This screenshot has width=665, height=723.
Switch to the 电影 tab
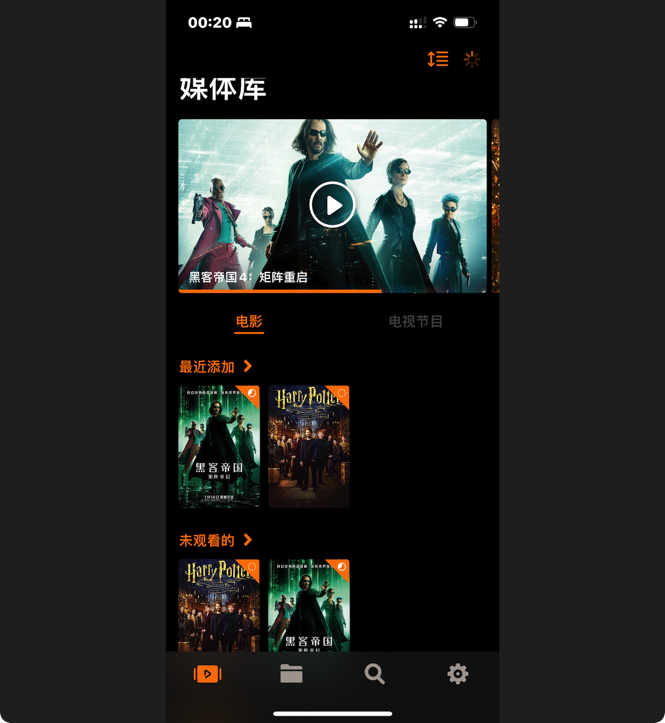249,322
